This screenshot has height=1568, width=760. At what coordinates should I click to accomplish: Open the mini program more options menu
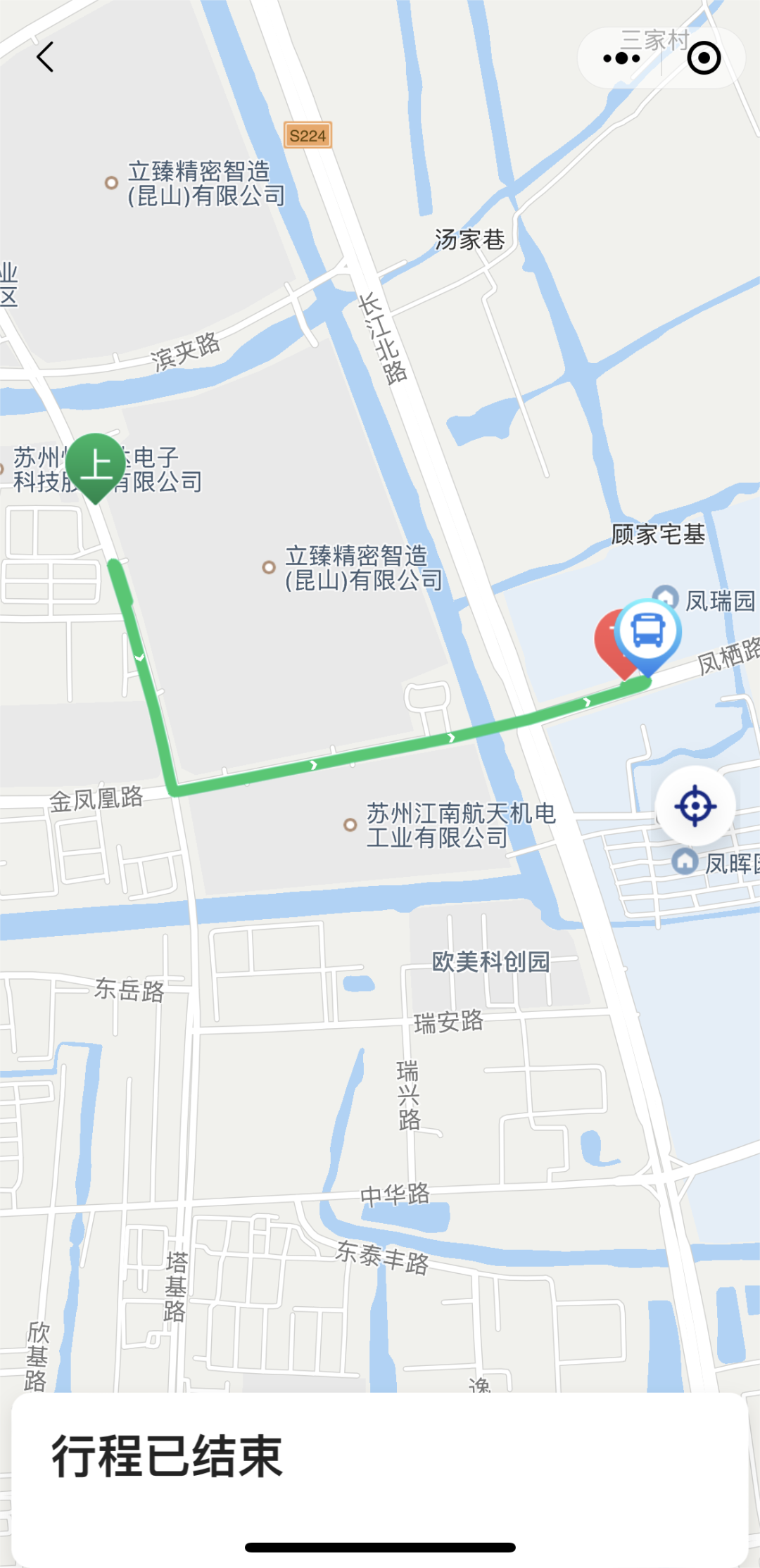(621, 58)
